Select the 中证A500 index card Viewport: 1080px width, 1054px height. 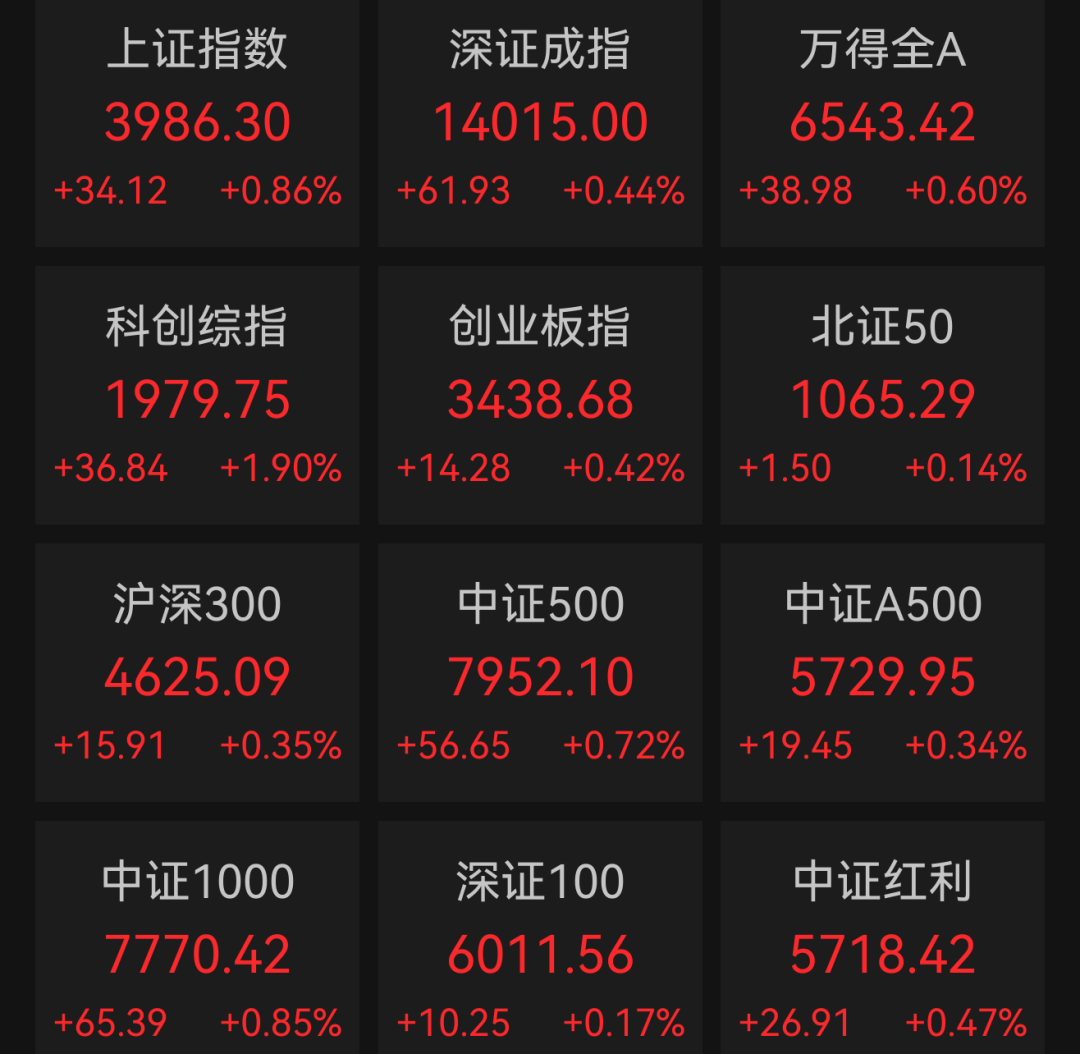(x=882, y=672)
